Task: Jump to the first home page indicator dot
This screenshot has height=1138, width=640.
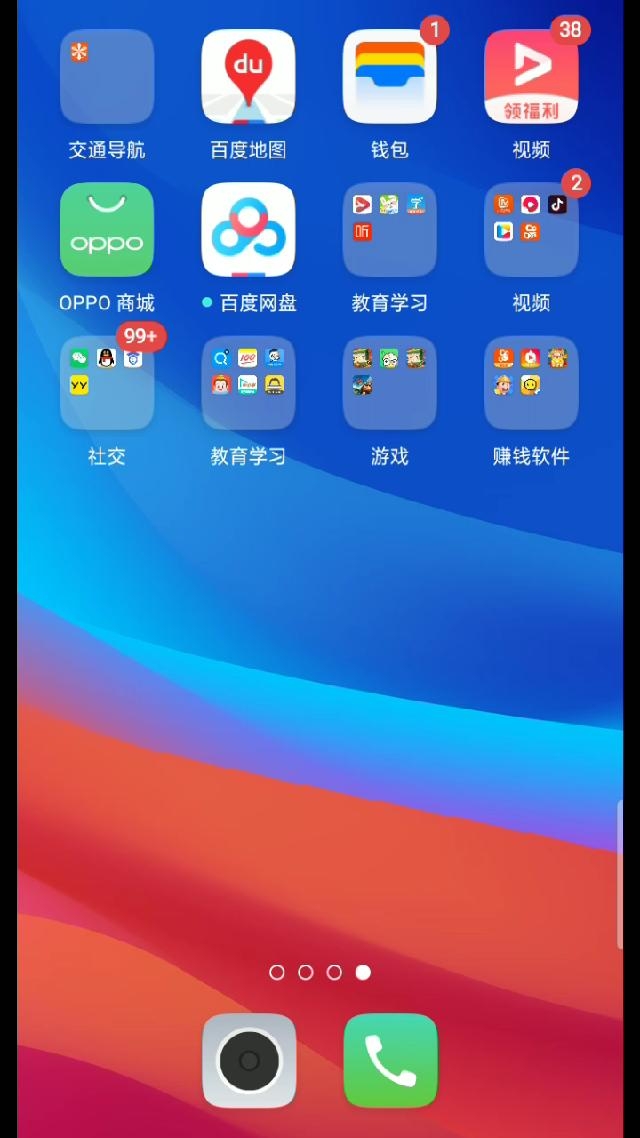Action: 277,972
